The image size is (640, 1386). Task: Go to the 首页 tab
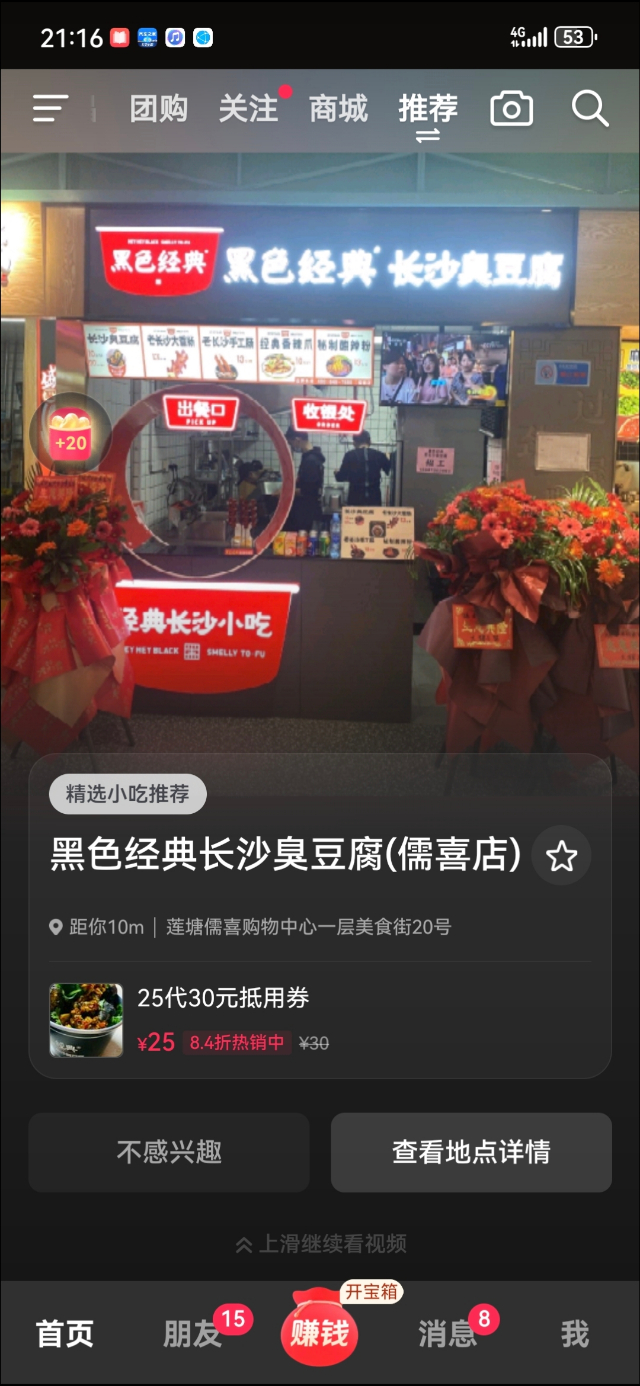pos(65,1334)
